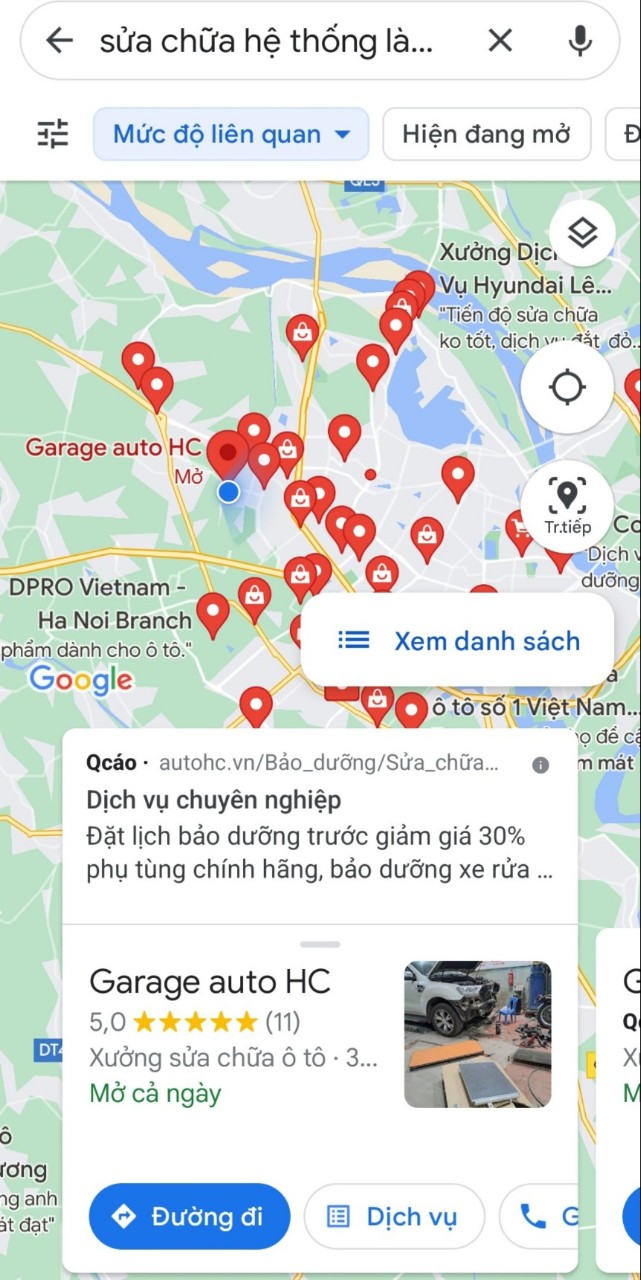Go back from search results
This screenshot has width=641, height=1280.
coord(60,40)
